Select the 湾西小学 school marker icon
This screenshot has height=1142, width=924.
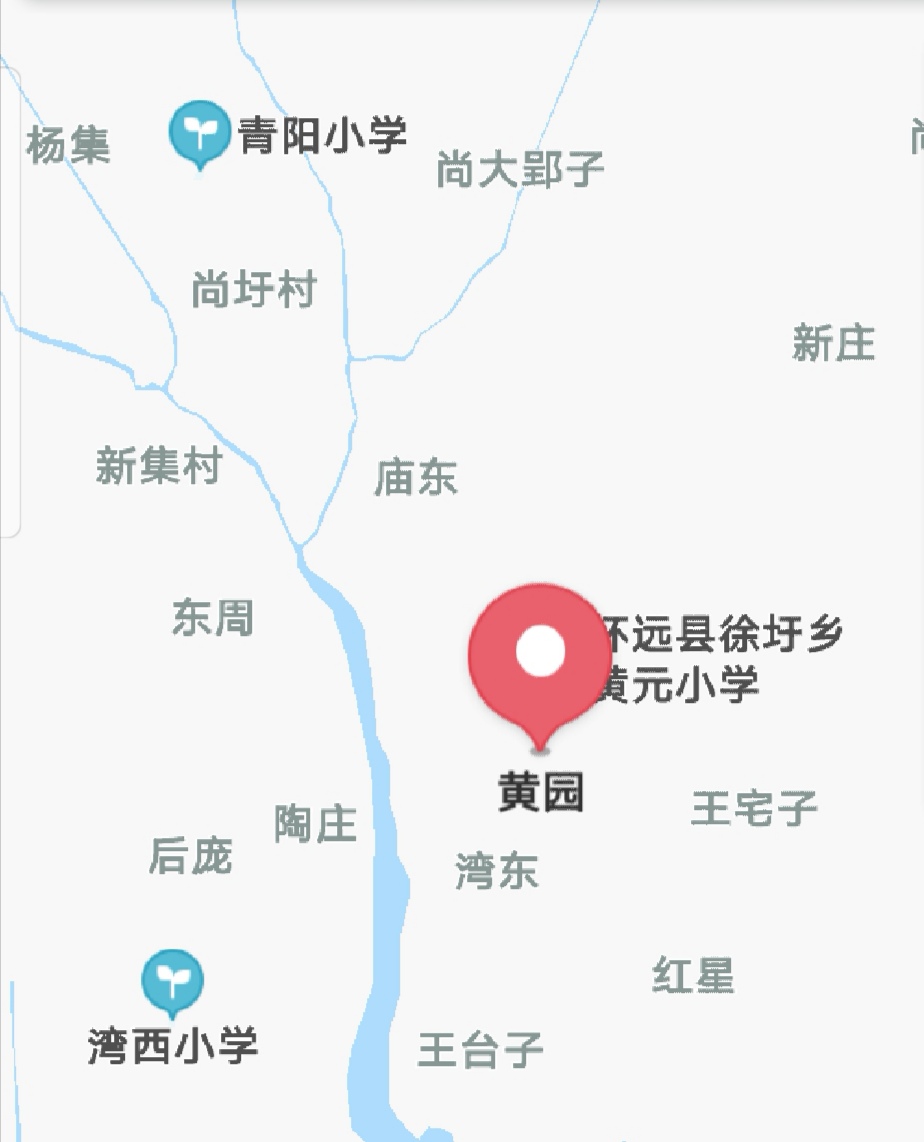click(x=173, y=981)
